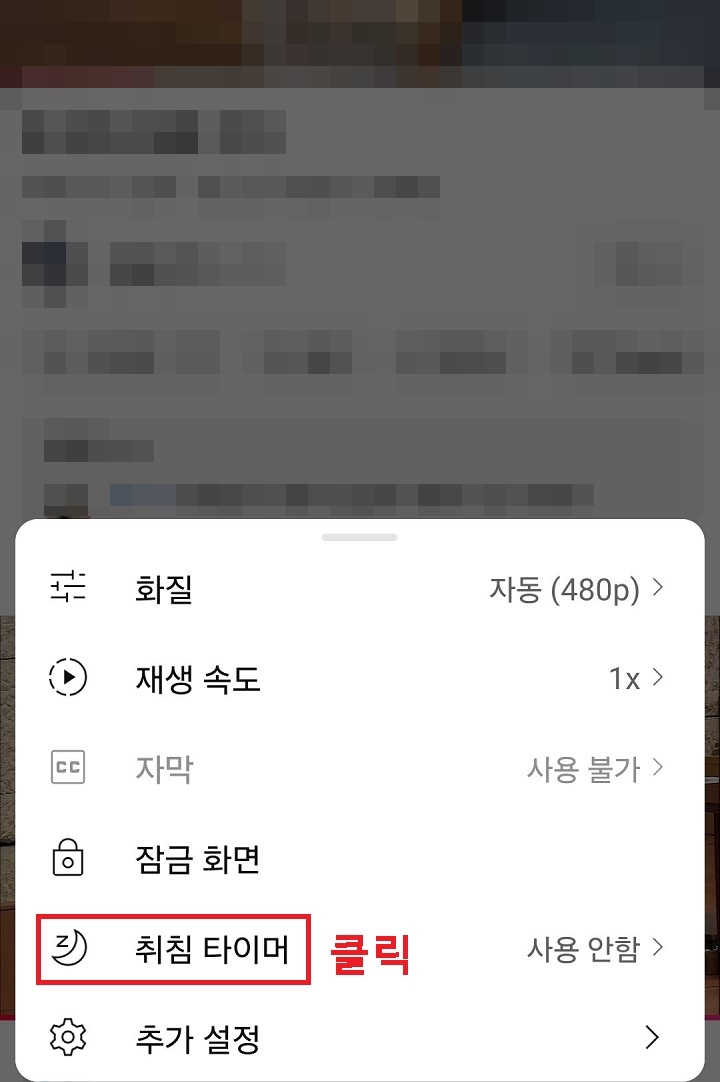The height and width of the screenshot is (1082, 720).
Task: Click the chevron beside 1x speed
Action: 659,679
